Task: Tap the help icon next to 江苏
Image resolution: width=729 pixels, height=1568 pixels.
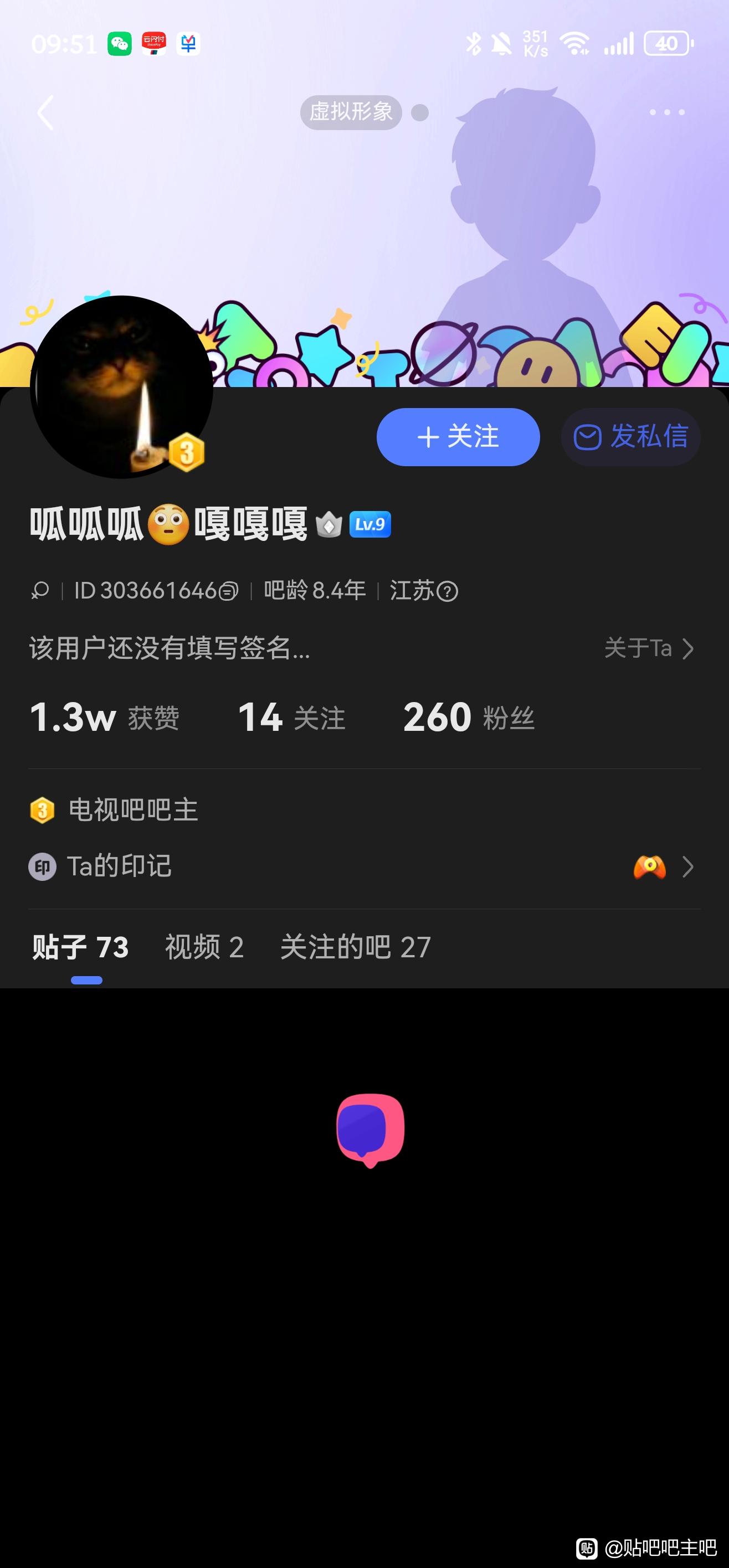Action: [x=448, y=591]
